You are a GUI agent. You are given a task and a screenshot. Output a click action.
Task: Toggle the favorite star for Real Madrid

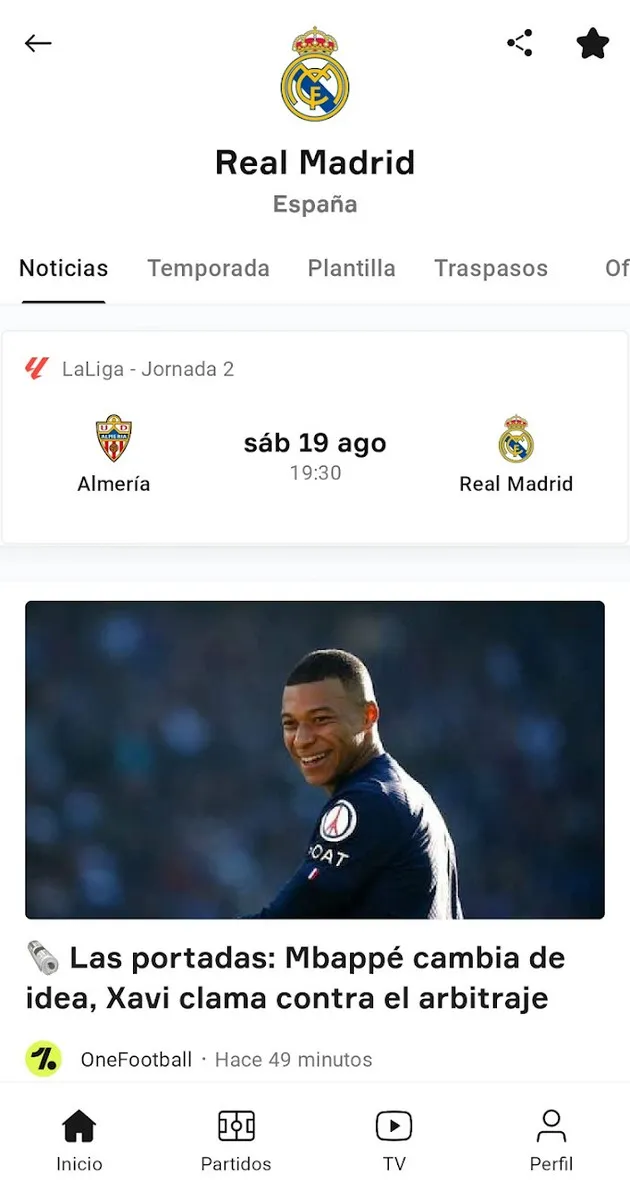pyautogui.click(x=592, y=43)
